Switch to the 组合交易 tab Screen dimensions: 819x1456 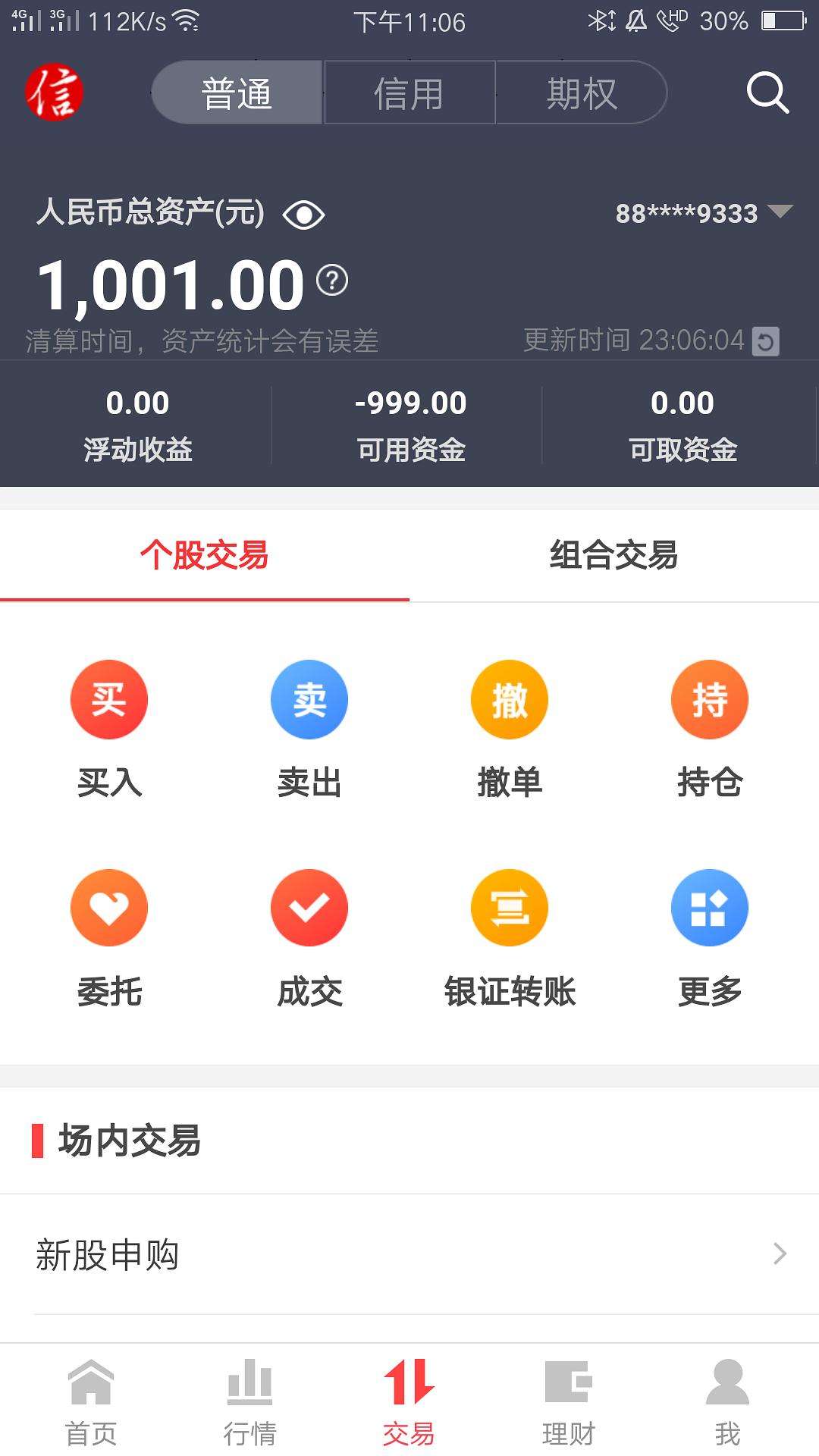[613, 555]
